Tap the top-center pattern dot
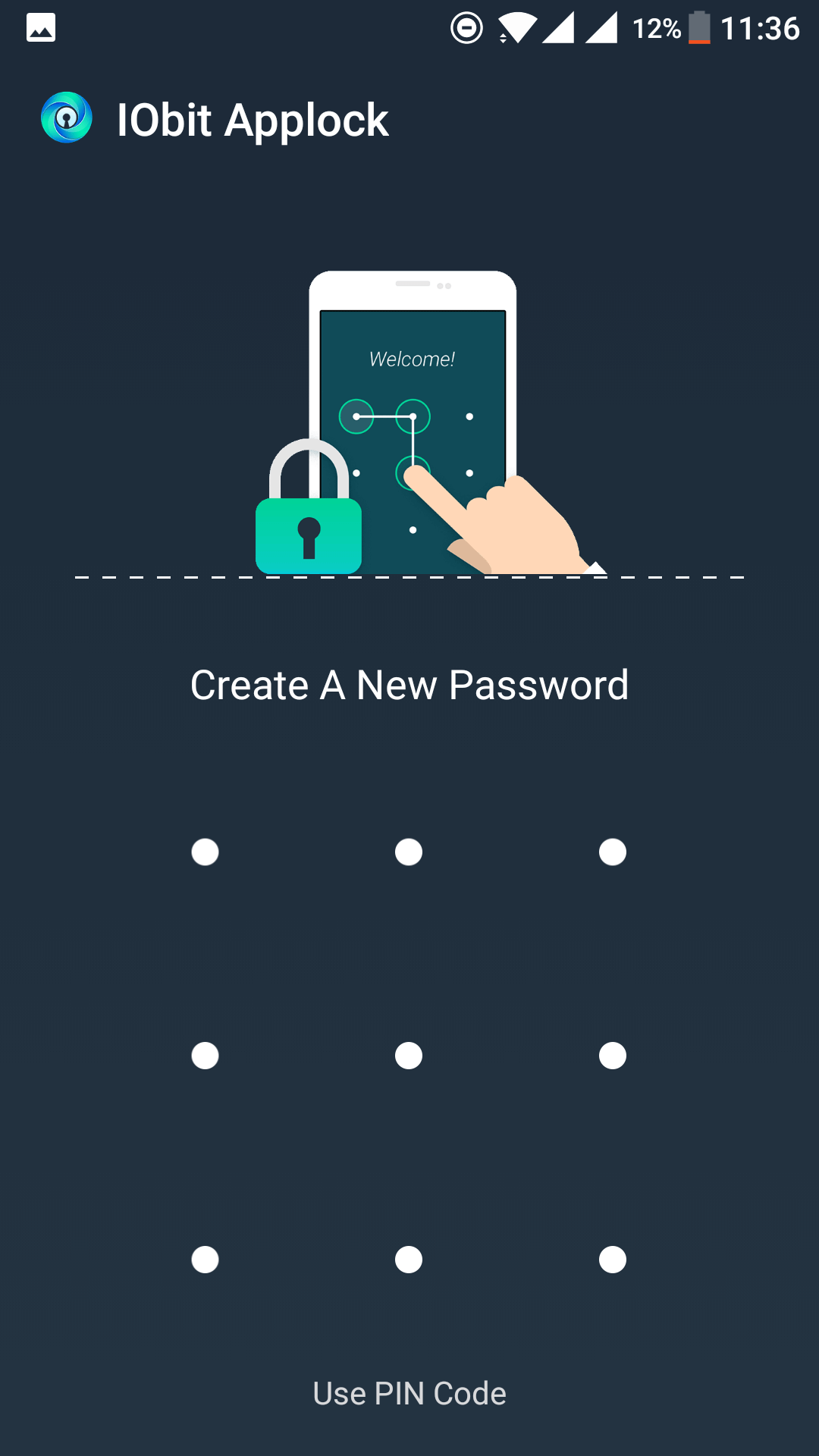 click(x=409, y=852)
